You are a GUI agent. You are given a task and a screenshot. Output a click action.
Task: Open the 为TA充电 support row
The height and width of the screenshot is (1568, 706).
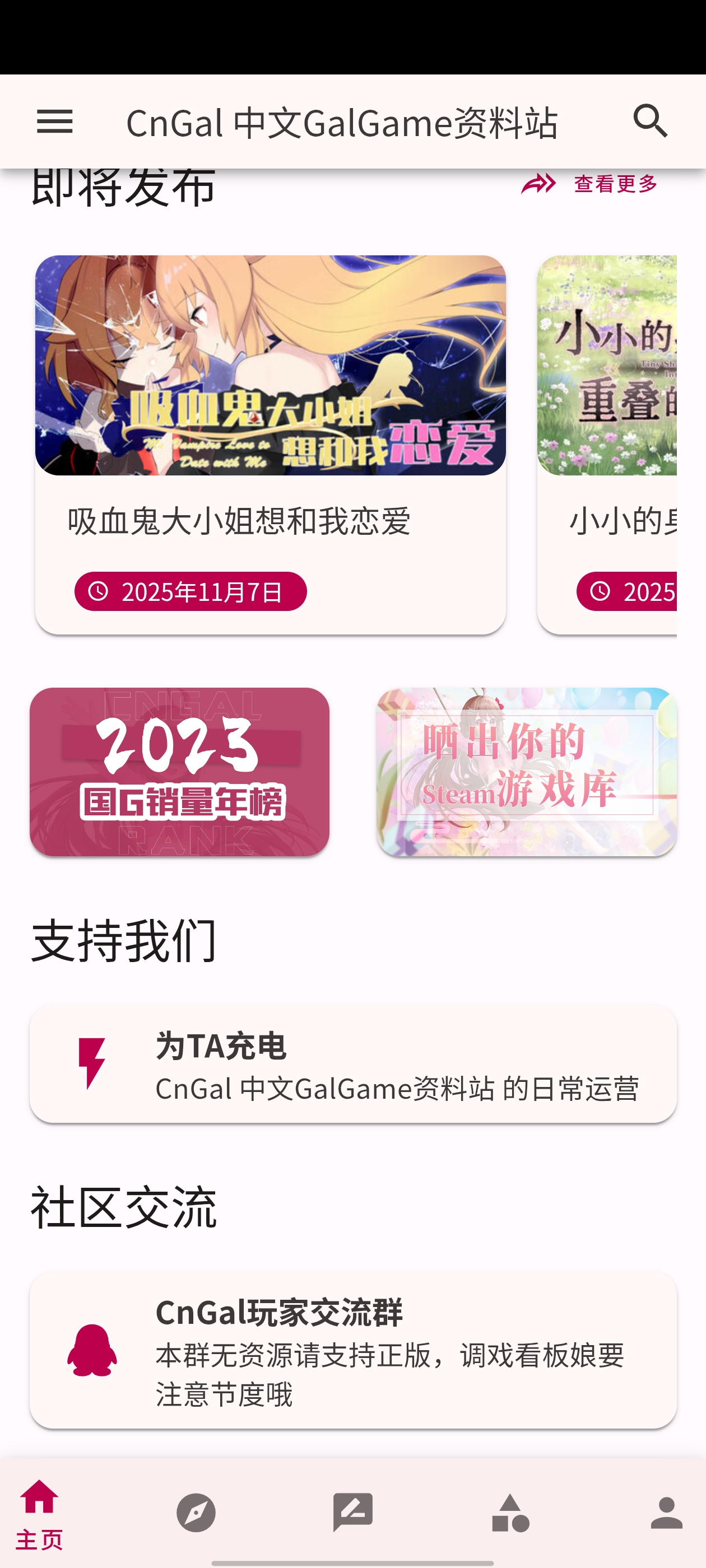(x=354, y=1064)
